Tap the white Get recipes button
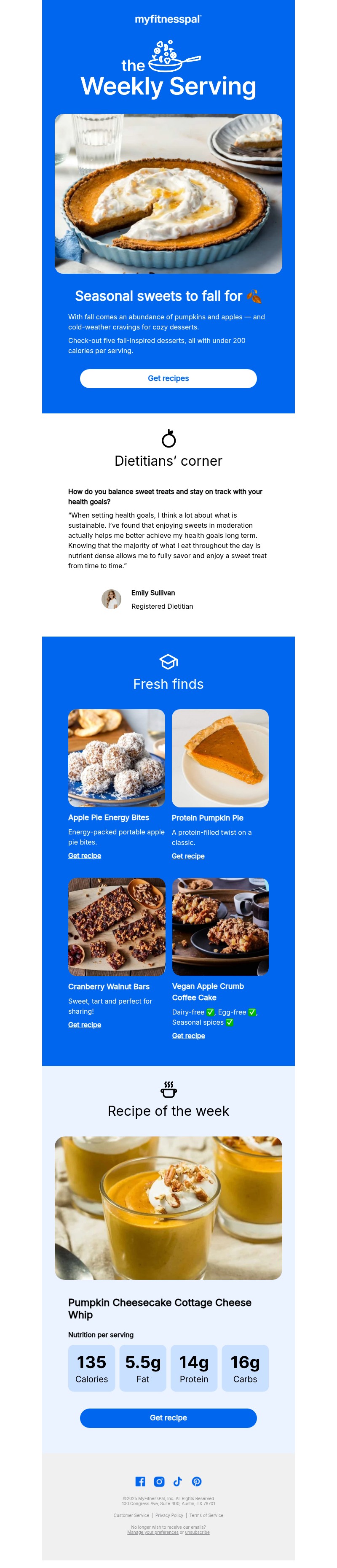 pyautogui.click(x=168, y=378)
